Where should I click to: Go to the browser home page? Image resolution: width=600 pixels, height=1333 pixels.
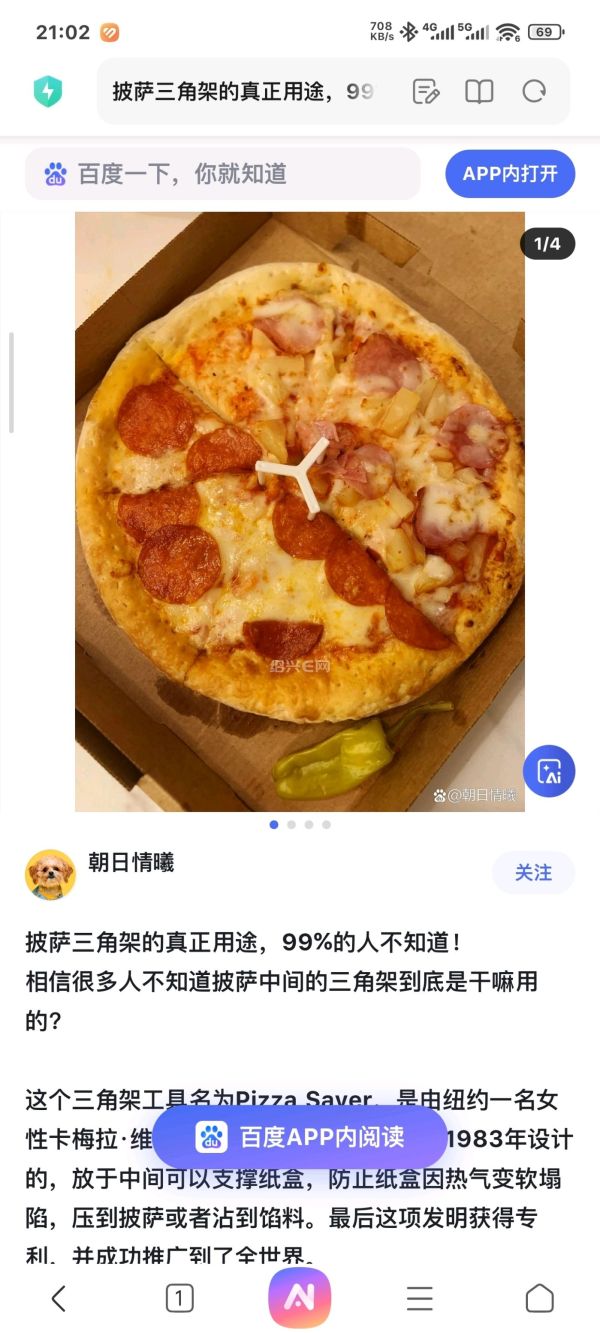(x=540, y=1298)
